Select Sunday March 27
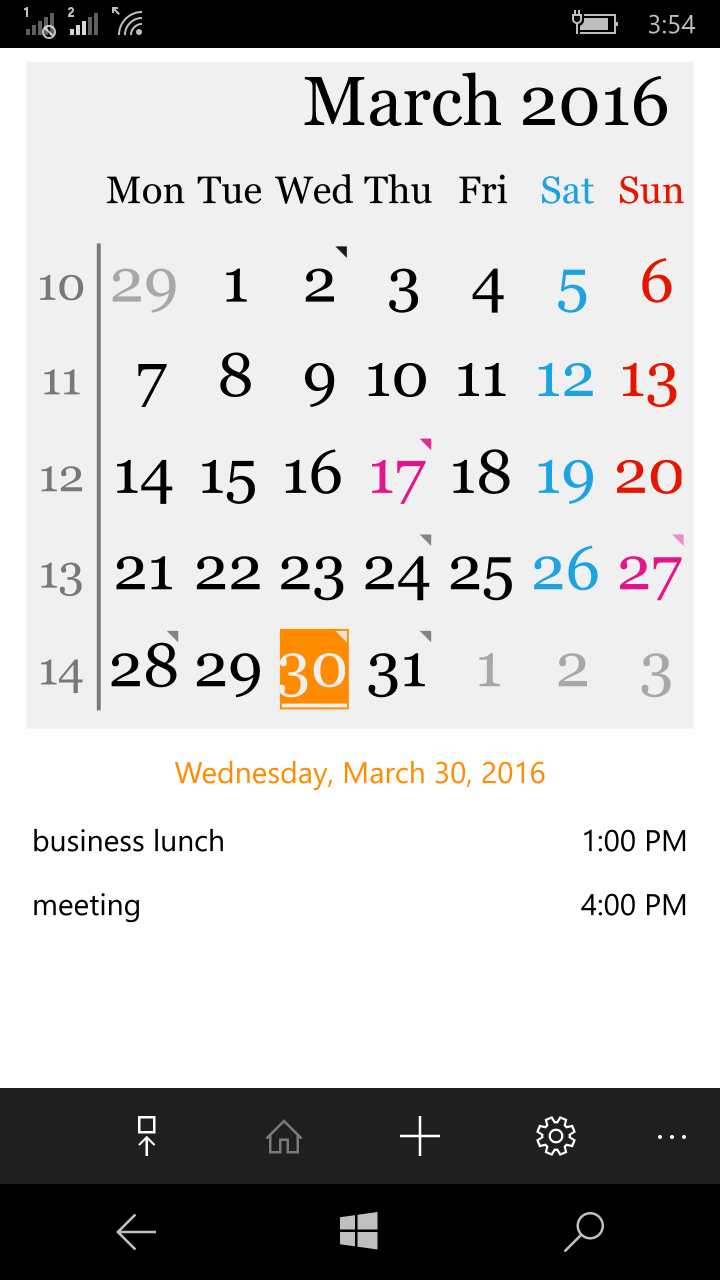 [651, 573]
